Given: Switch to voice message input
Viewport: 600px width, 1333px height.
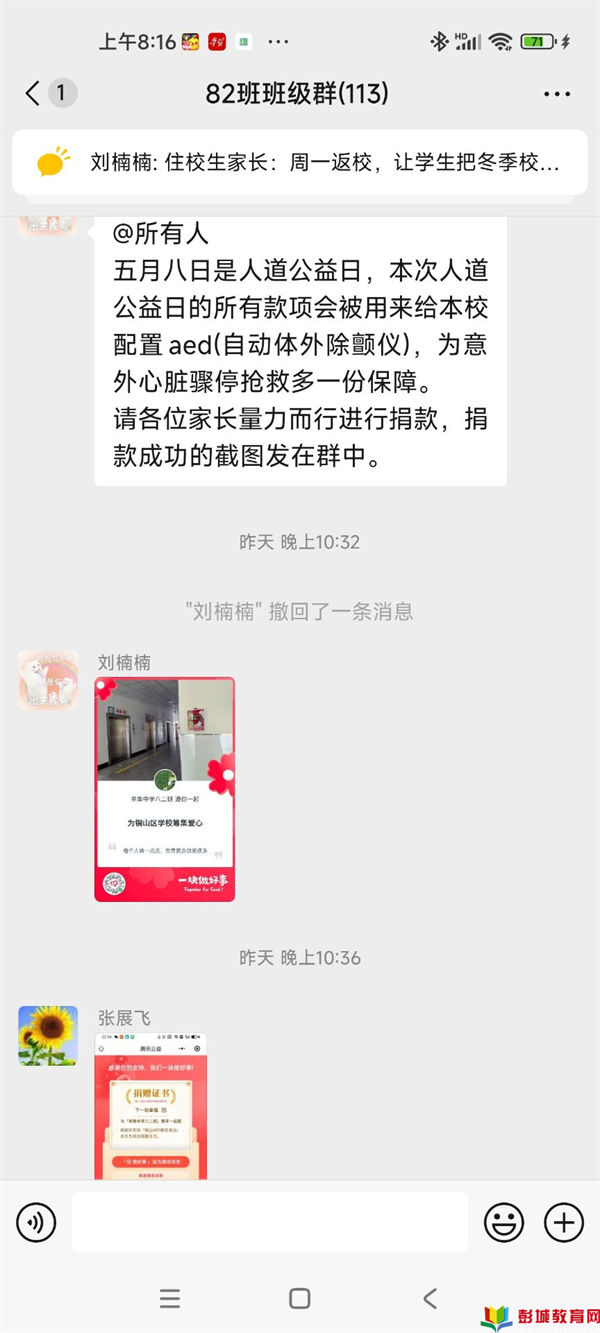Looking at the screenshot, I should (36, 1222).
